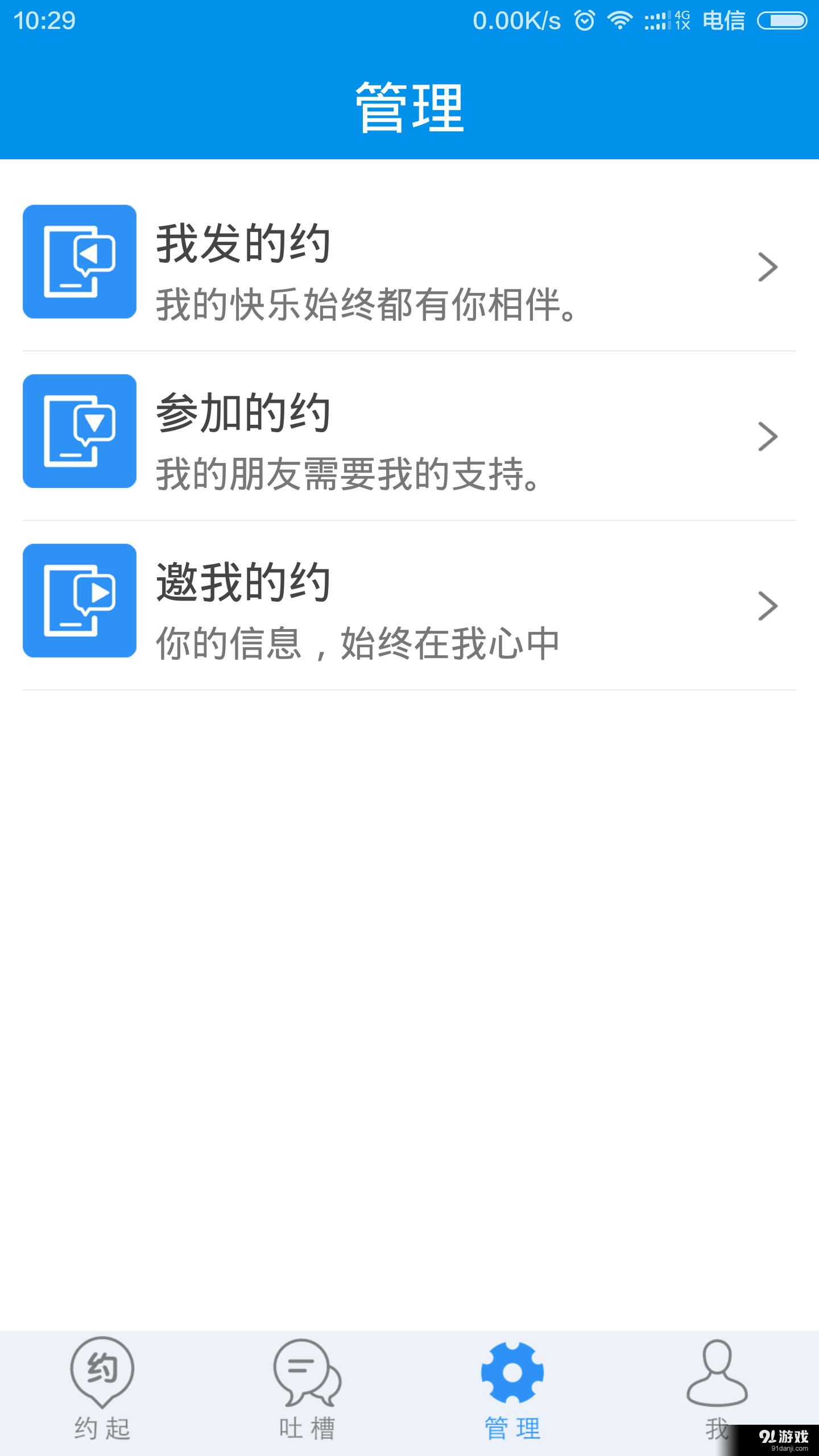Click the 我 profile icon

(717, 1371)
